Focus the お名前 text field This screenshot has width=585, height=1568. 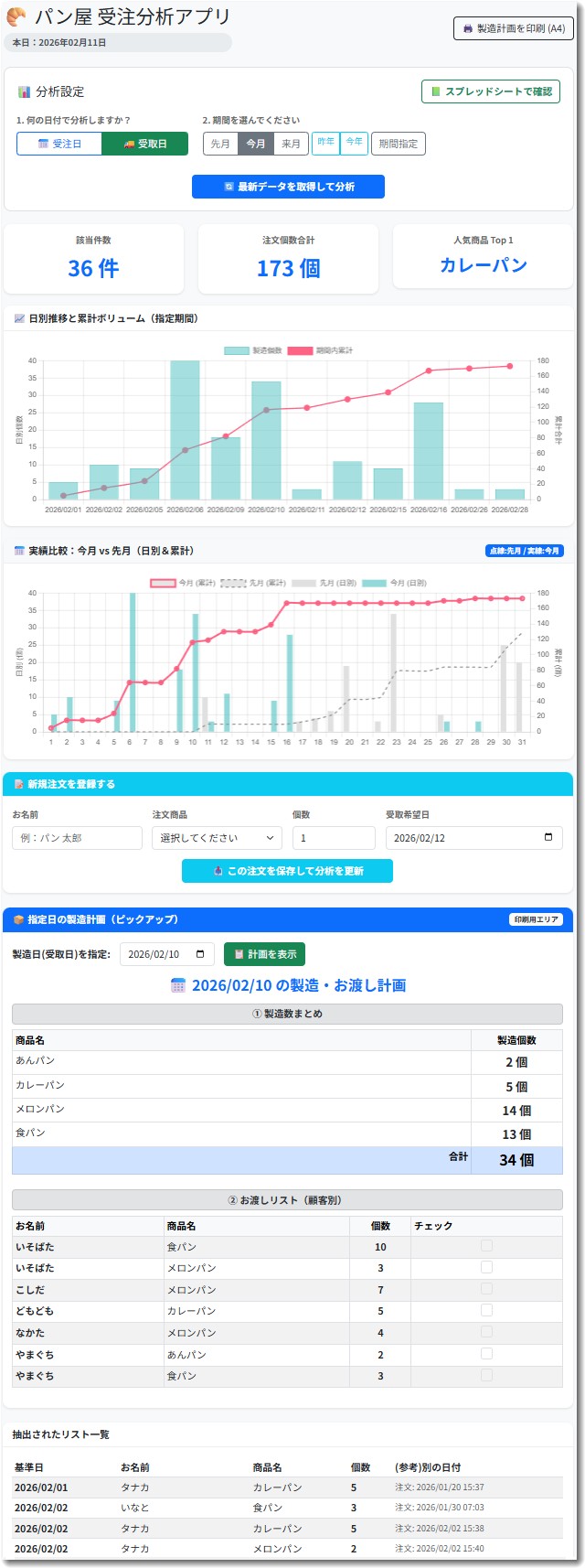point(77,838)
